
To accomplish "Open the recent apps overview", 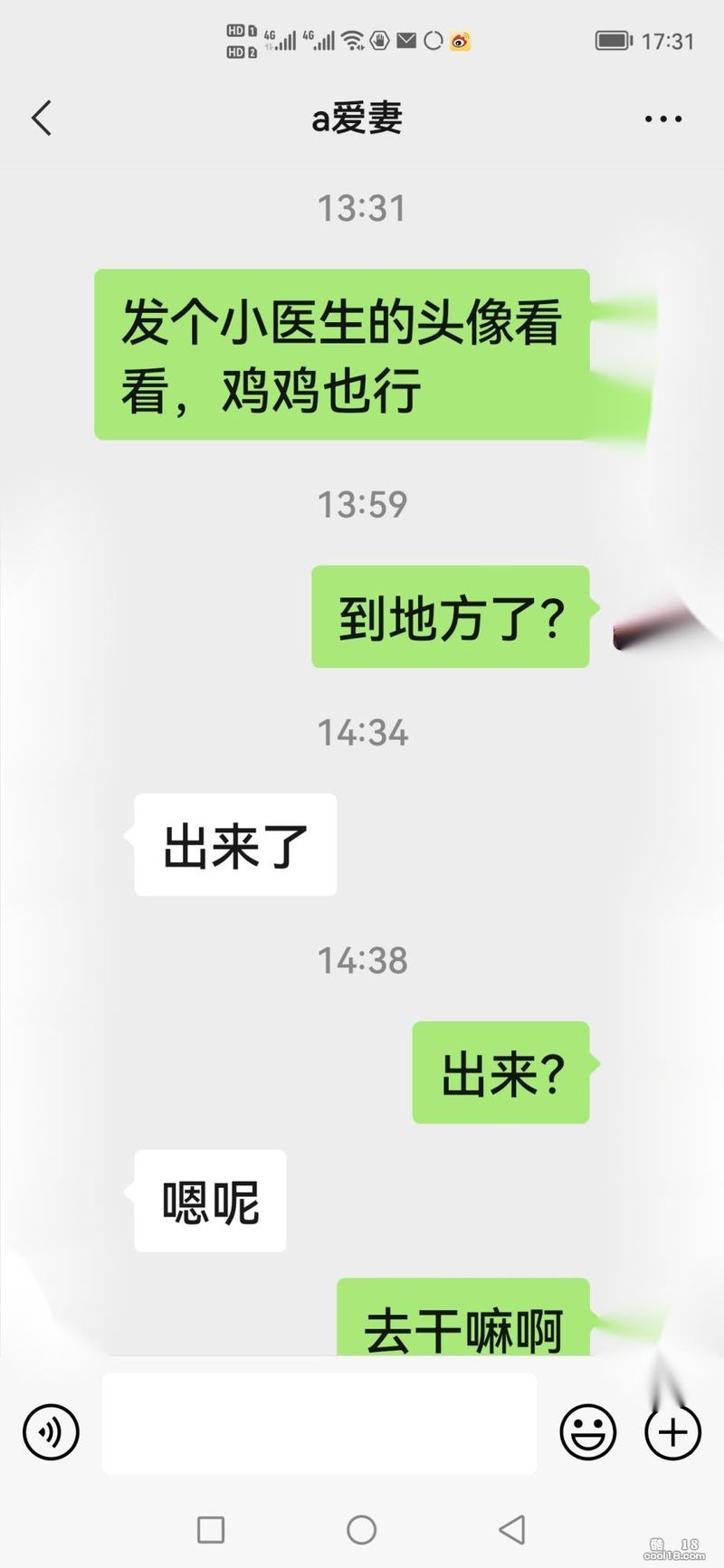I will click(x=211, y=1529).
